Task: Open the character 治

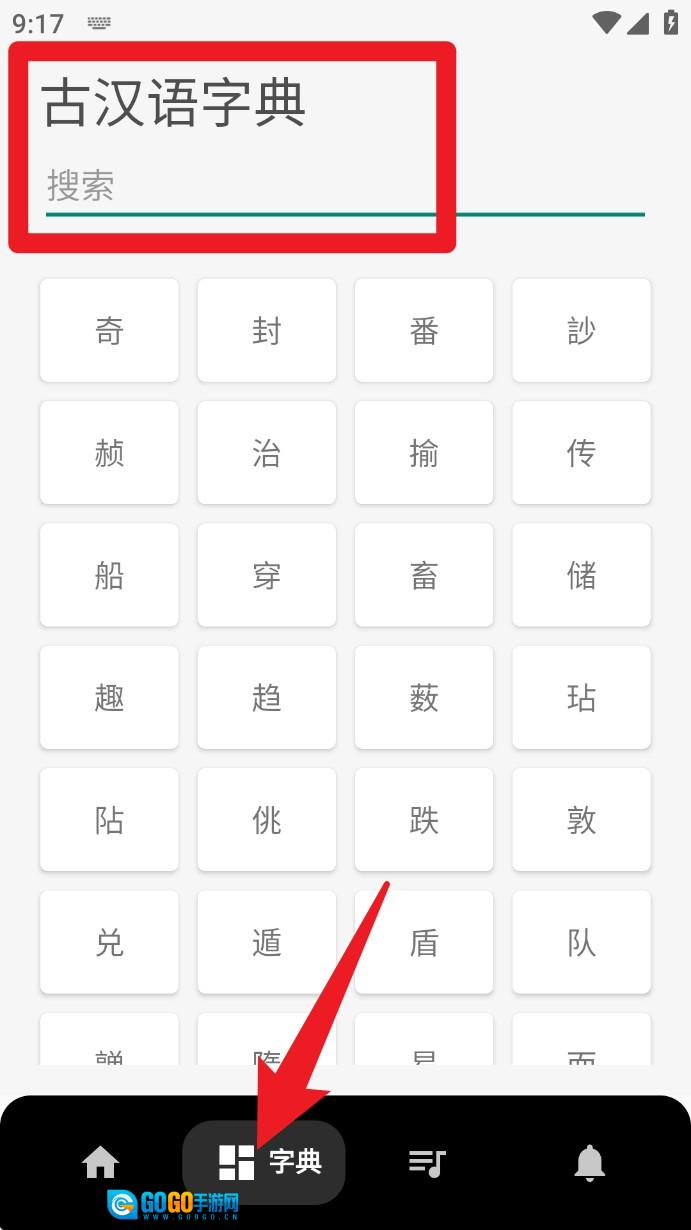Action: (x=266, y=453)
